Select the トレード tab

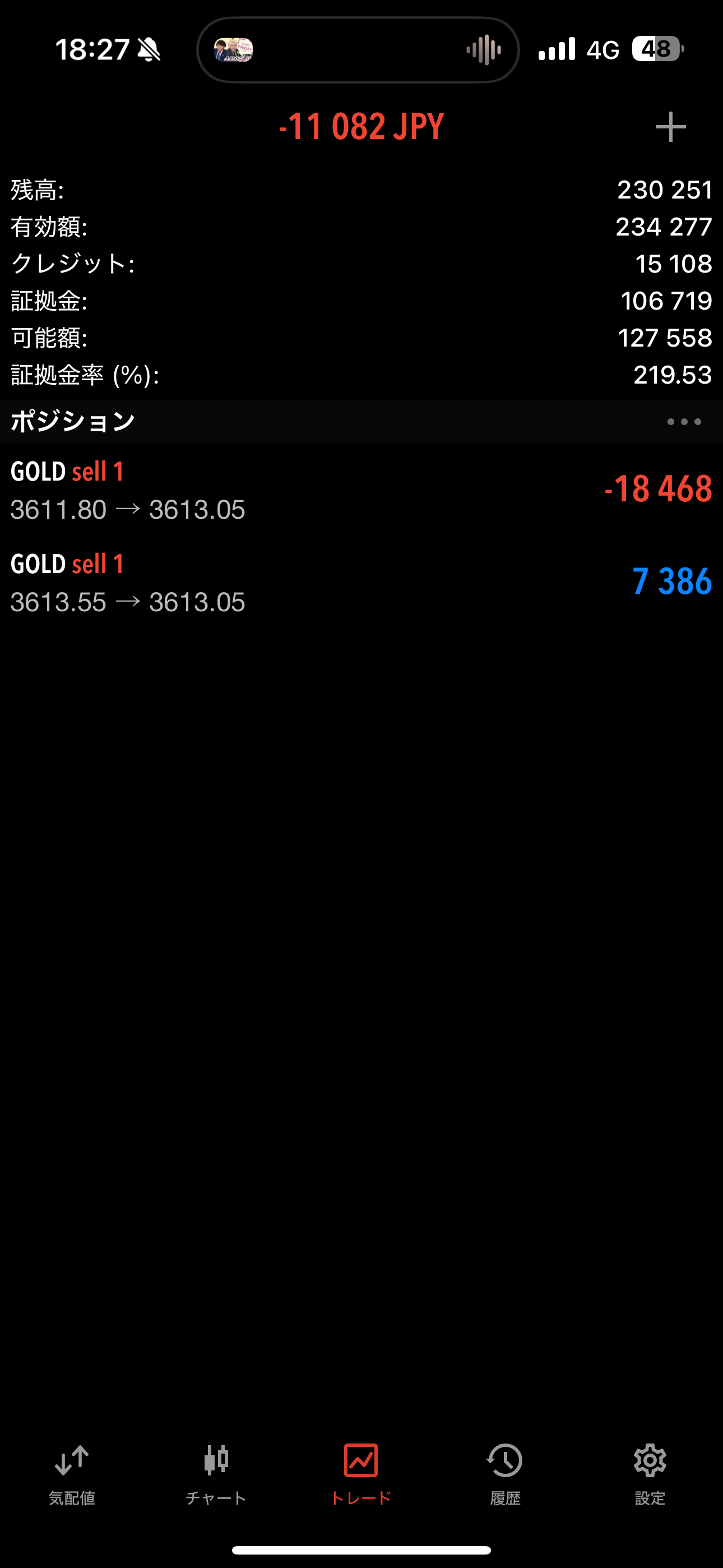[361, 1474]
